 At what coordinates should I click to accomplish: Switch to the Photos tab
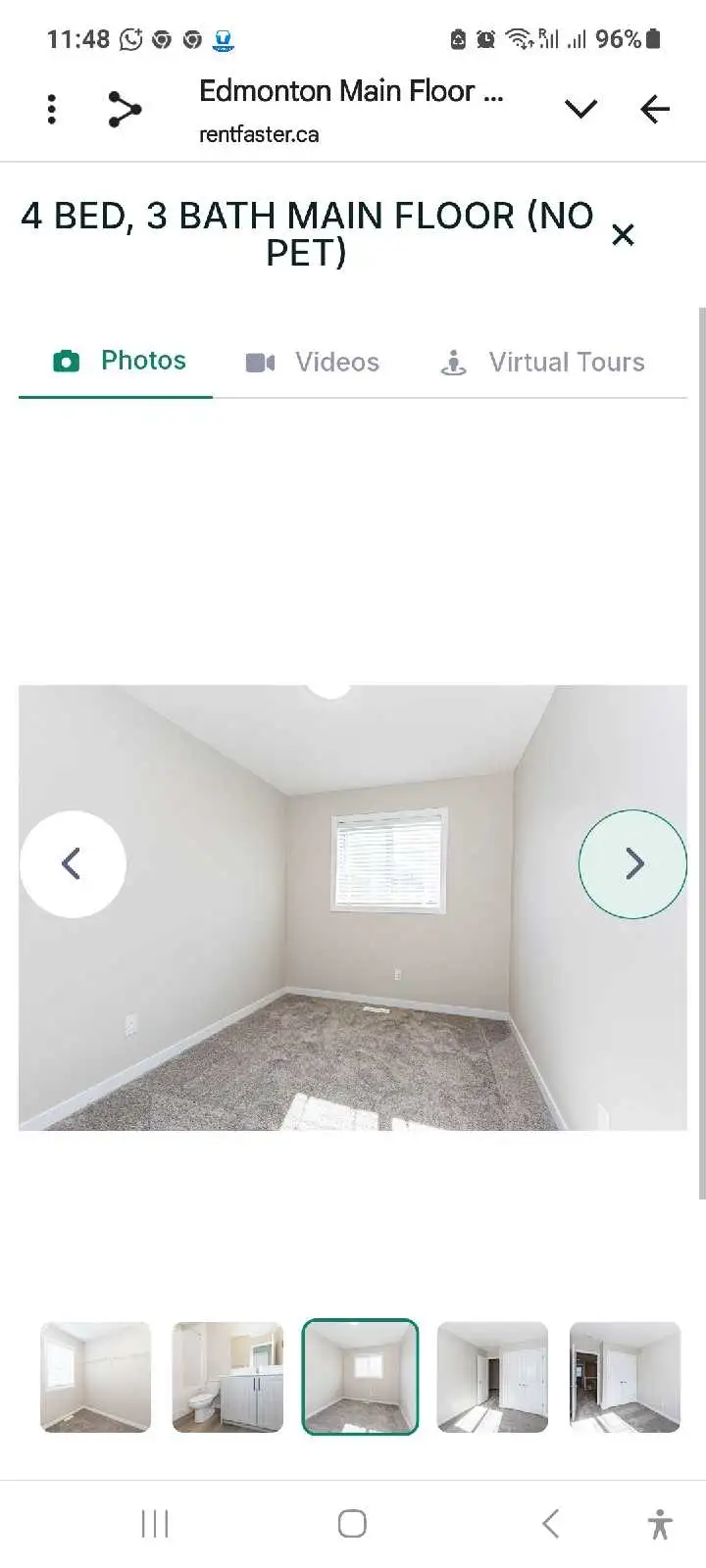click(118, 362)
